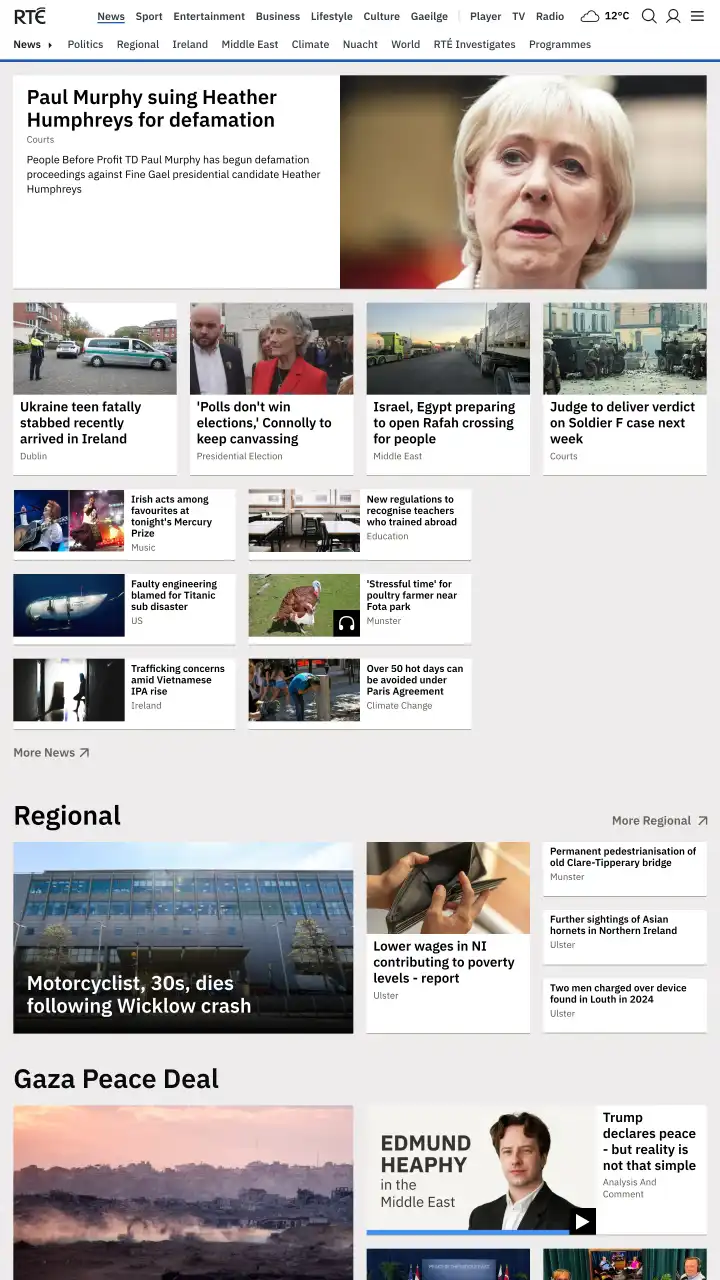Read Paul Murphy suing Heather Humphreys story
Screen dimensions: 720x1280
pos(152,108)
